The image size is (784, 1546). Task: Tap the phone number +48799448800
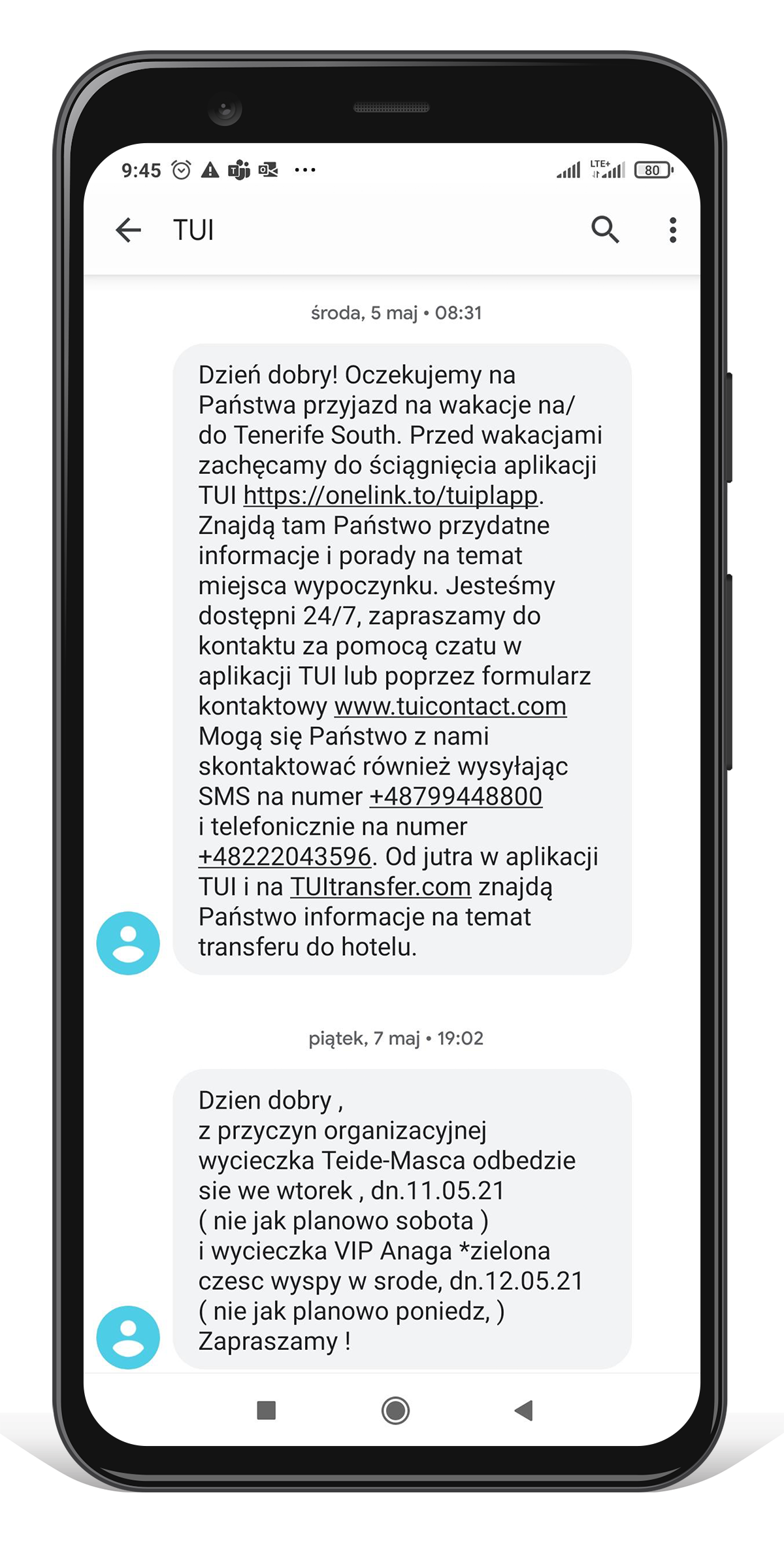click(x=455, y=796)
